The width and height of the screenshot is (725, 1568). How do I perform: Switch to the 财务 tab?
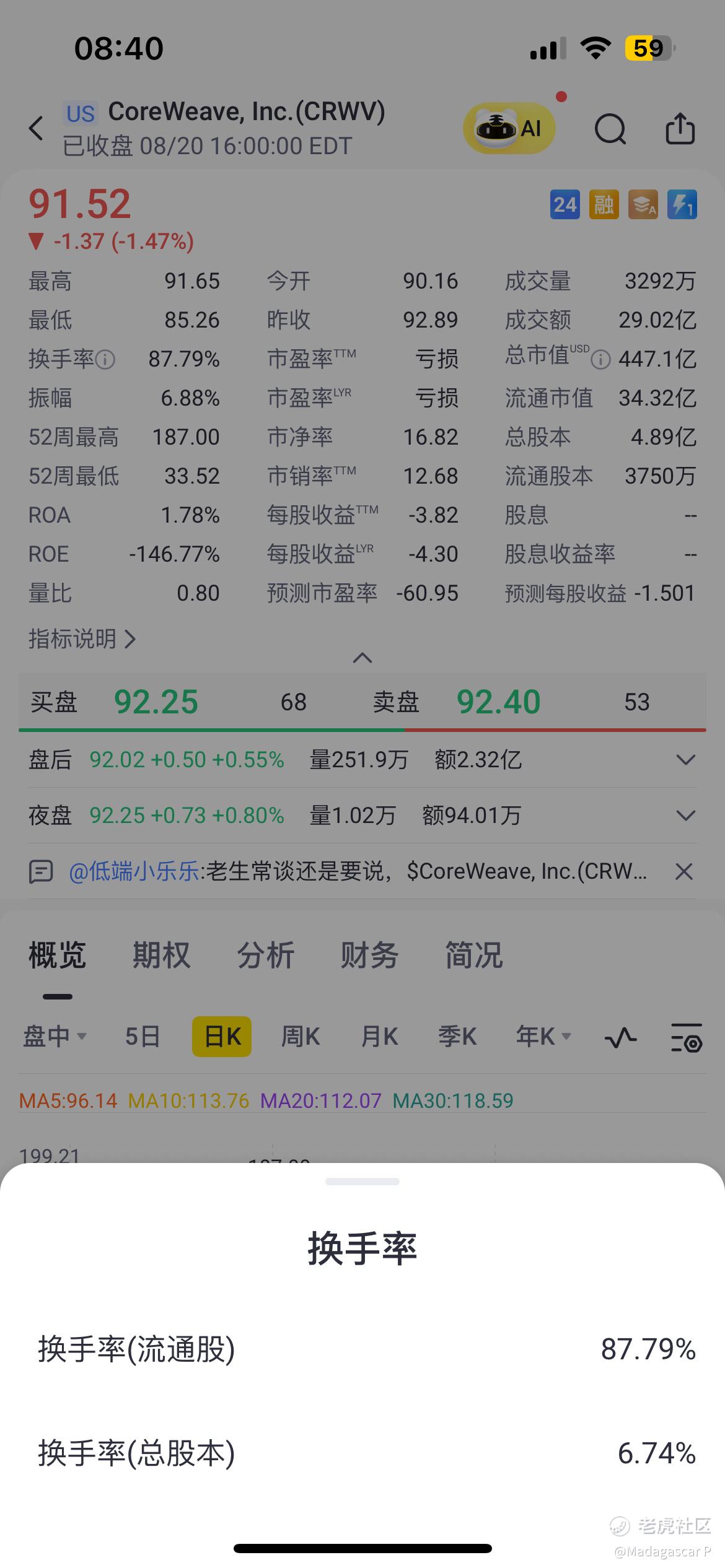(x=369, y=955)
